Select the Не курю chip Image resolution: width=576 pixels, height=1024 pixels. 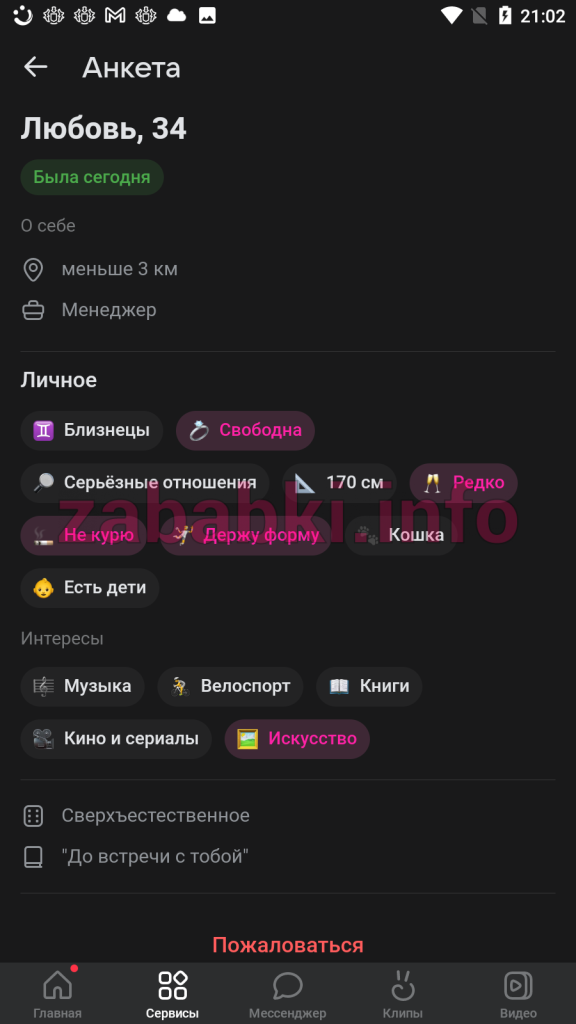point(84,536)
